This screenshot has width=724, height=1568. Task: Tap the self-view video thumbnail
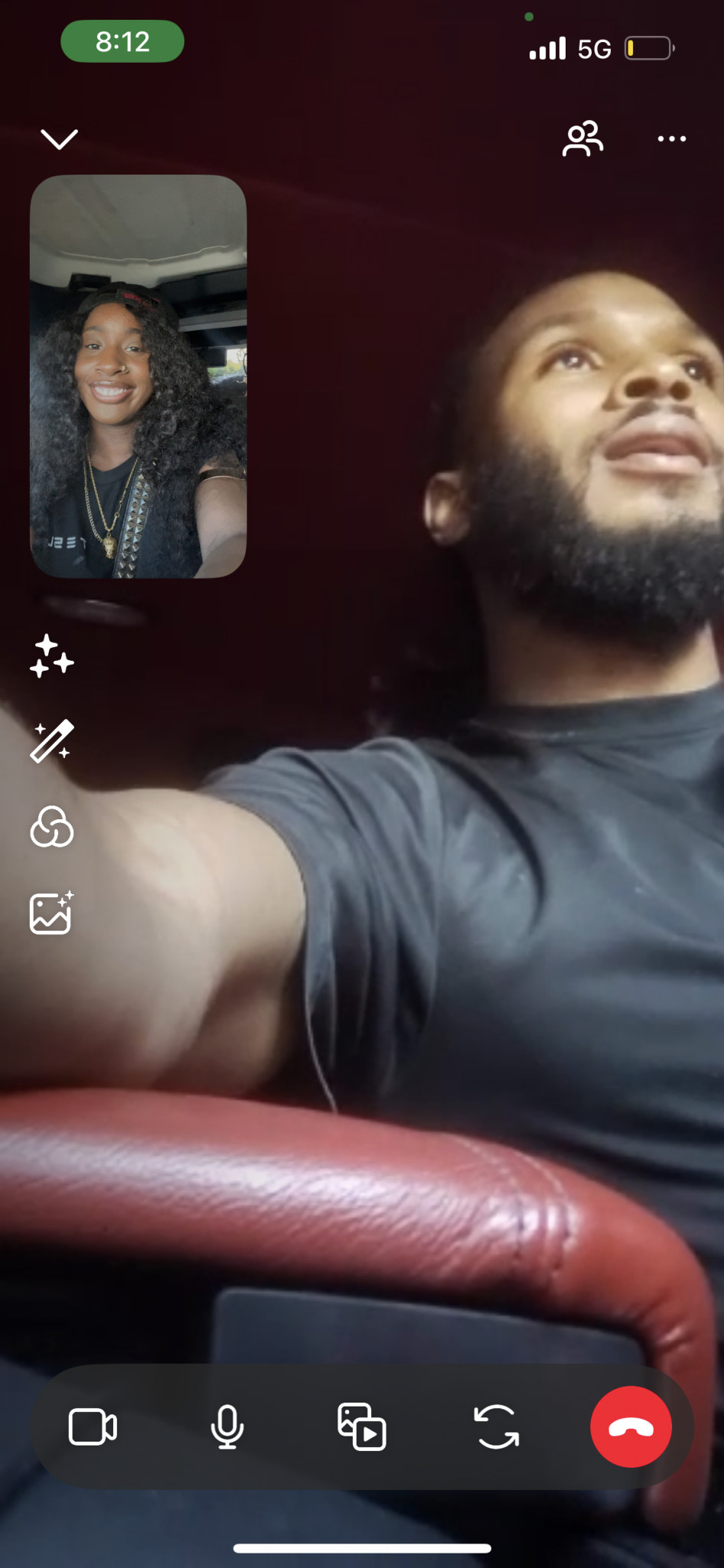138,376
